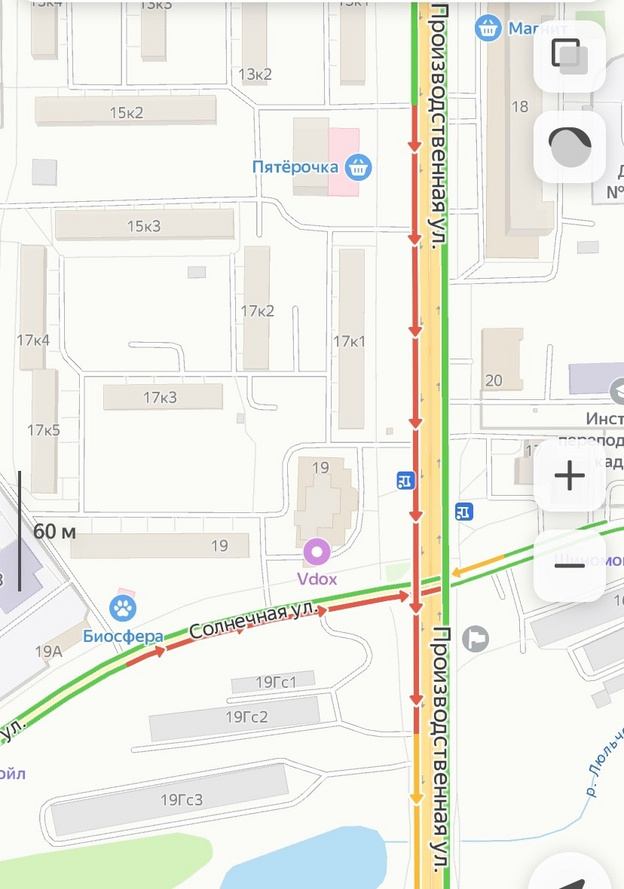Zoom out with the minus button
Viewport: 624px width, 889px height.
tap(569, 566)
